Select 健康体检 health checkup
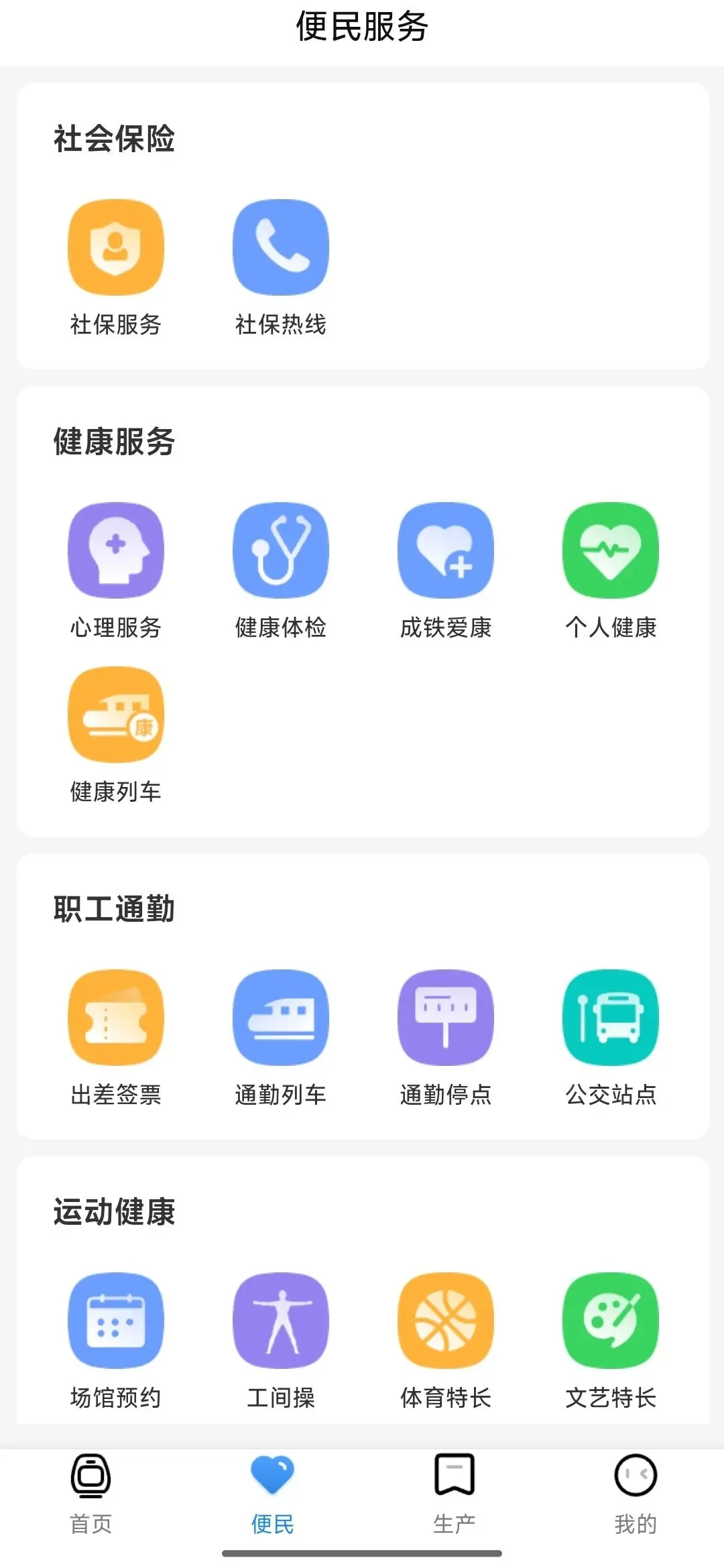724x1568 pixels. [281, 551]
